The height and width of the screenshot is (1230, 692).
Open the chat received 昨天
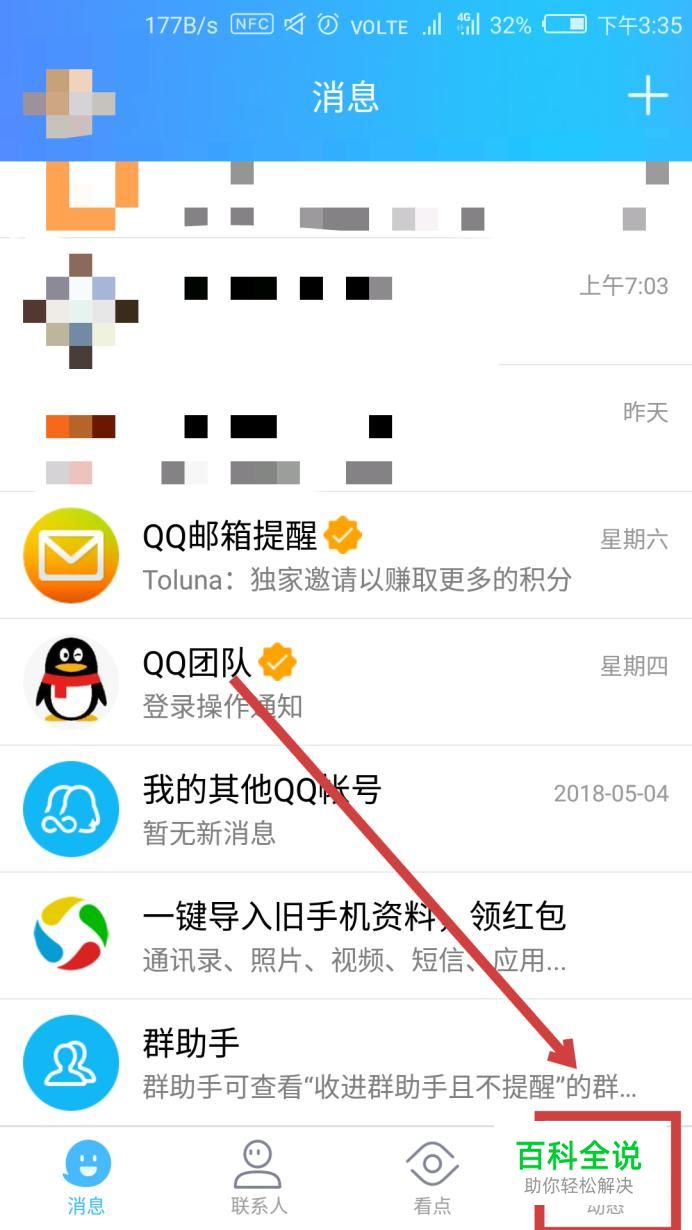[x=345, y=430]
